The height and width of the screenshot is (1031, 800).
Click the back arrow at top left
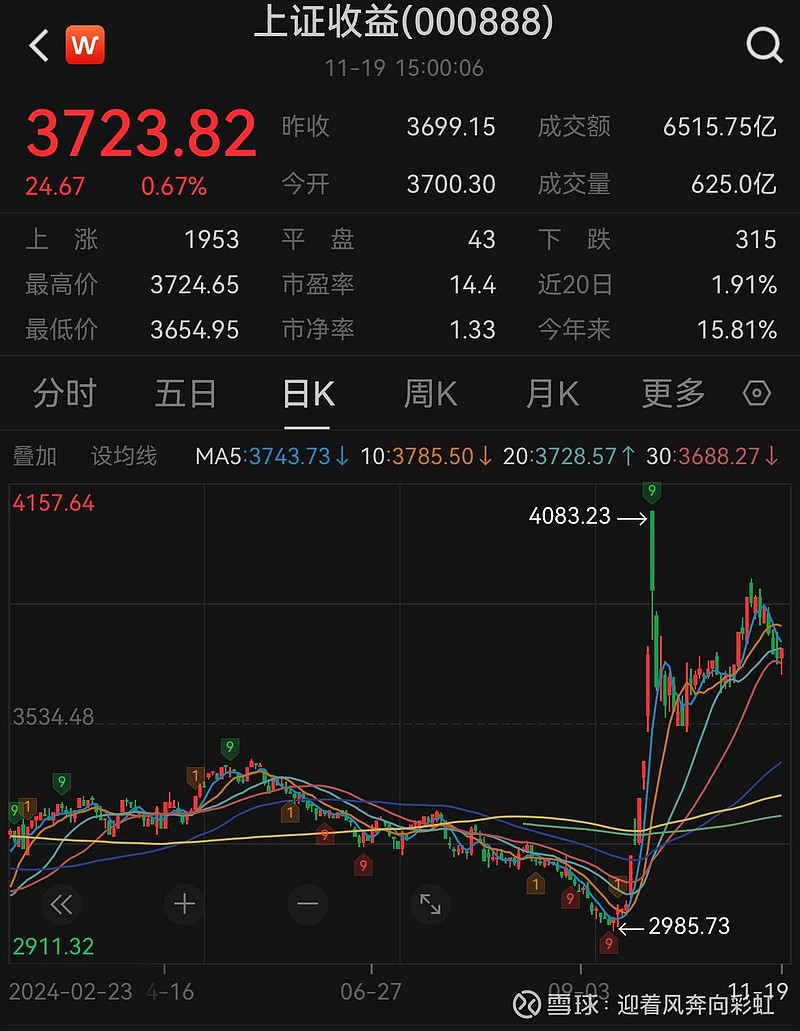[x=37, y=44]
